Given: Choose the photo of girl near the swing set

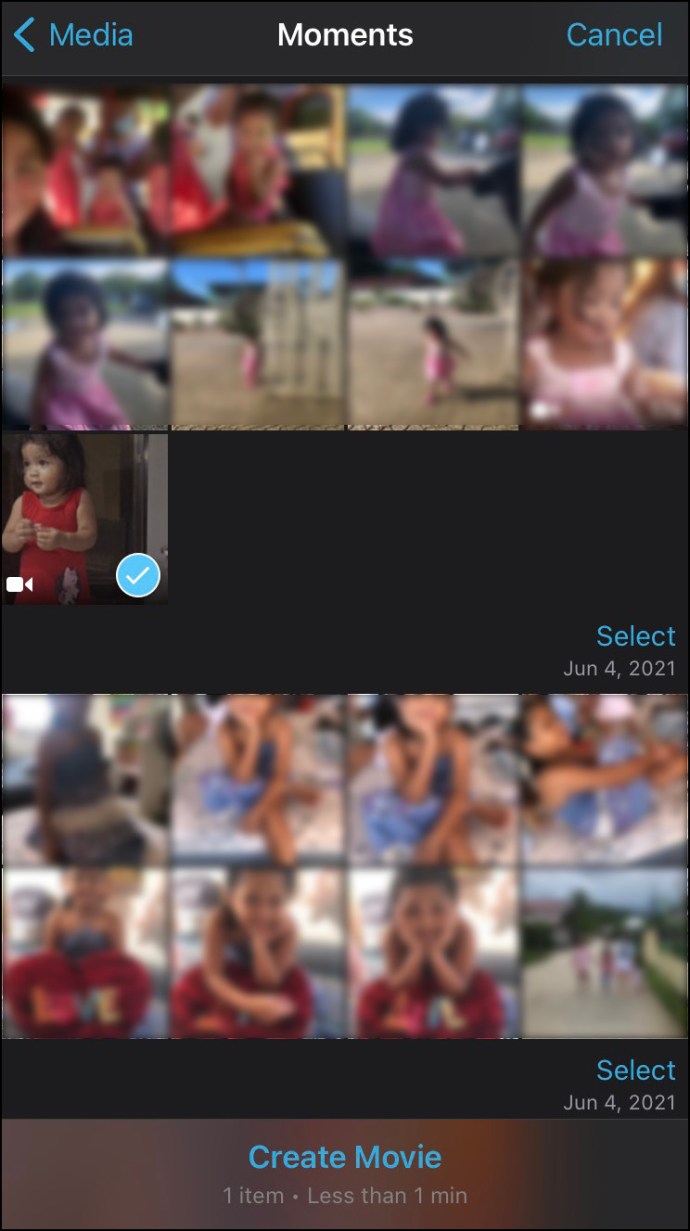Looking at the screenshot, I should 258,344.
